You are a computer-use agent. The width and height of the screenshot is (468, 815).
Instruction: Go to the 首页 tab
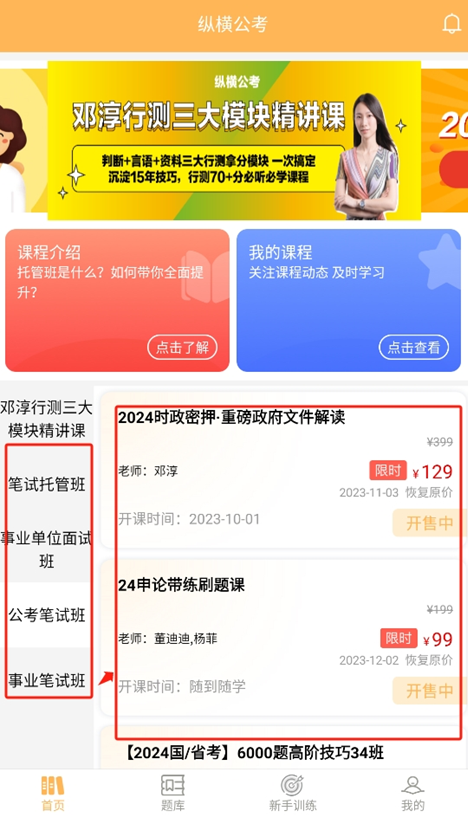(53, 792)
